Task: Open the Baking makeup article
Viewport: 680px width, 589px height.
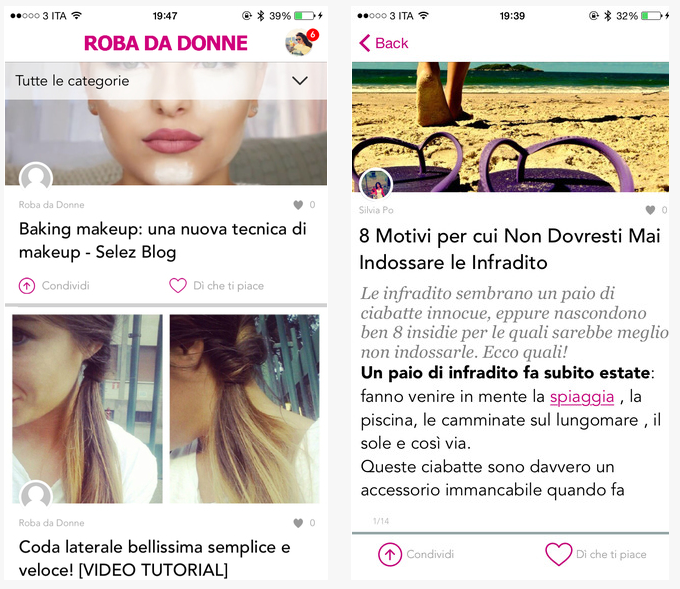Action: pos(162,240)
